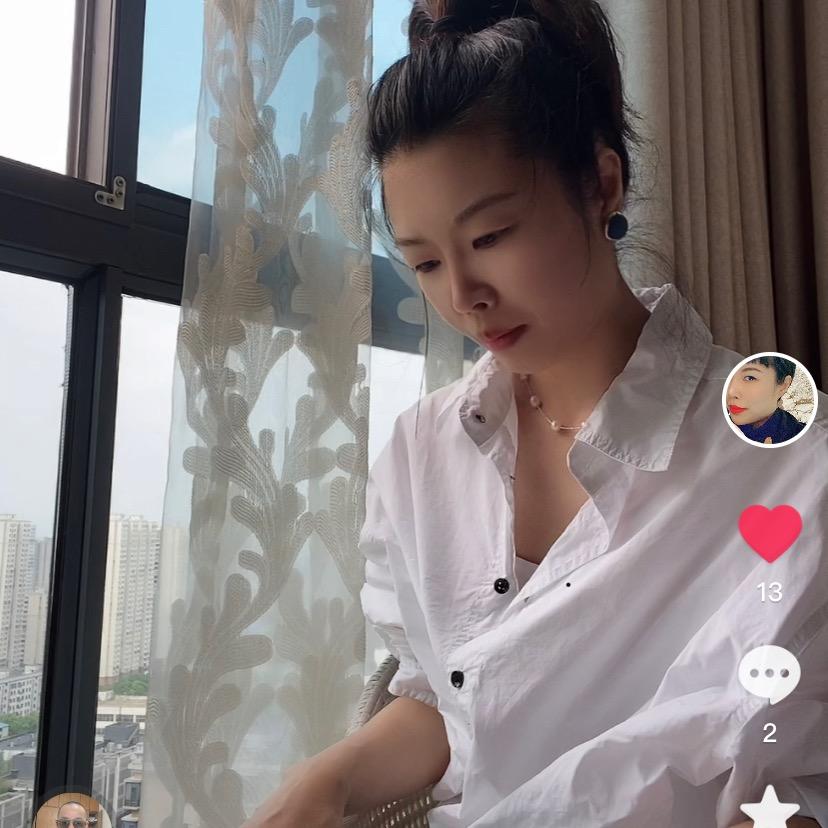Open the comments bubble
This screenshot has width=828, height=828.
[769, 674]
